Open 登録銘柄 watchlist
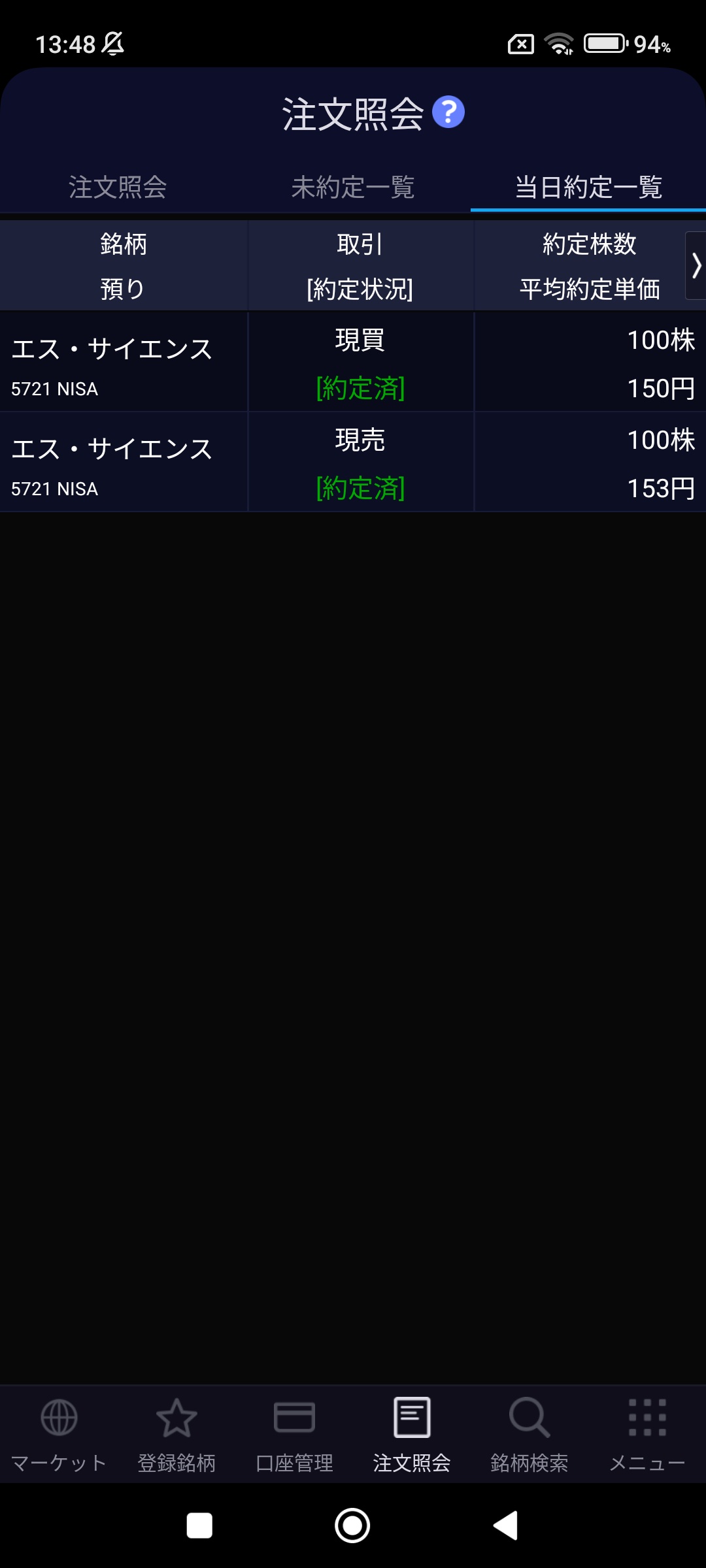Image resolution: width=706 pixels, height=1568 pixels. pyautogui.click(x=176, y=1434)
